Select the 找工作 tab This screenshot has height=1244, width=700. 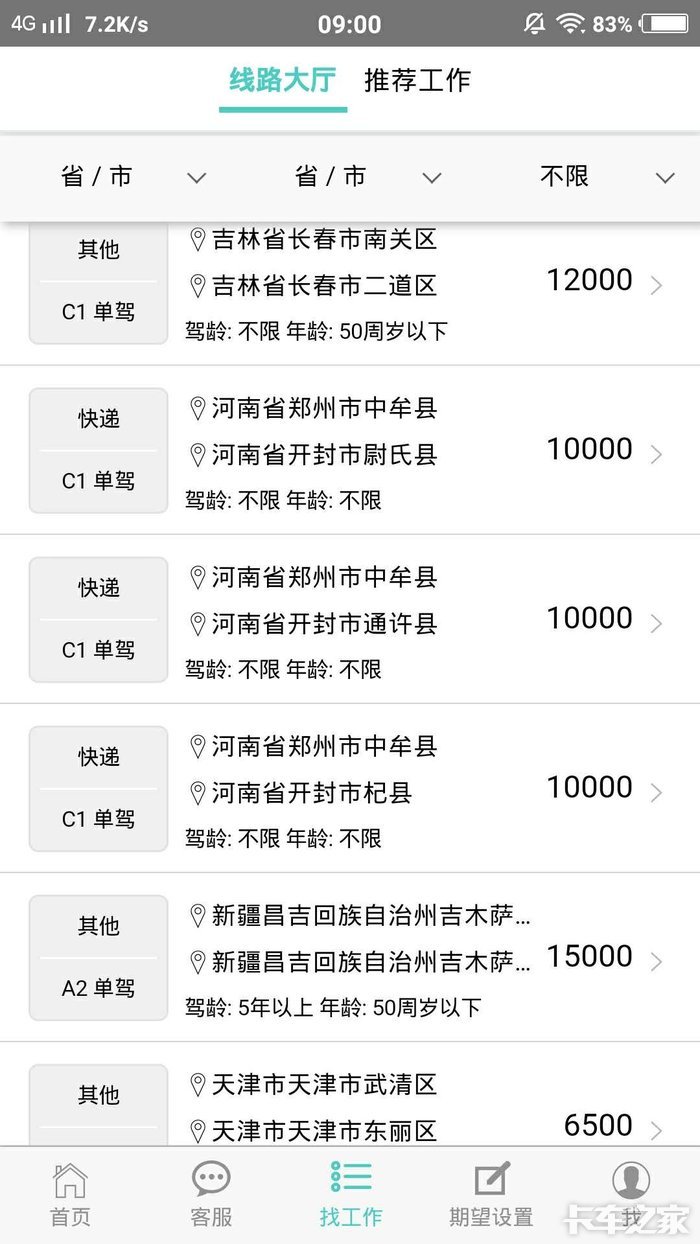(x=351, y=1195)
